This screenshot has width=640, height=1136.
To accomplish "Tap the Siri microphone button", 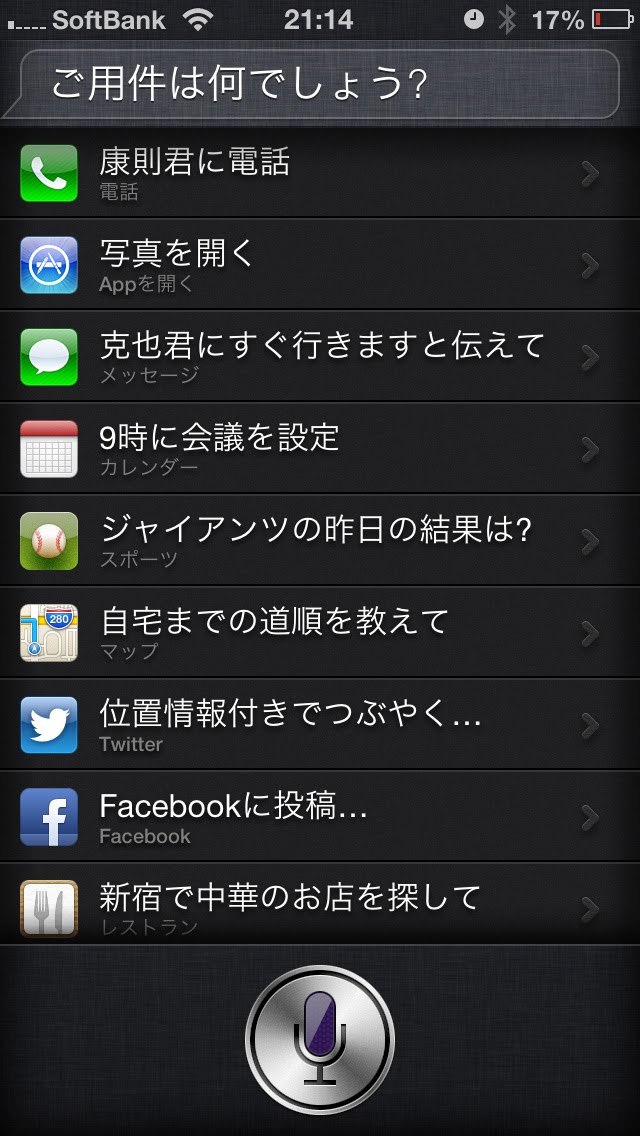I will coord(320,1040).
